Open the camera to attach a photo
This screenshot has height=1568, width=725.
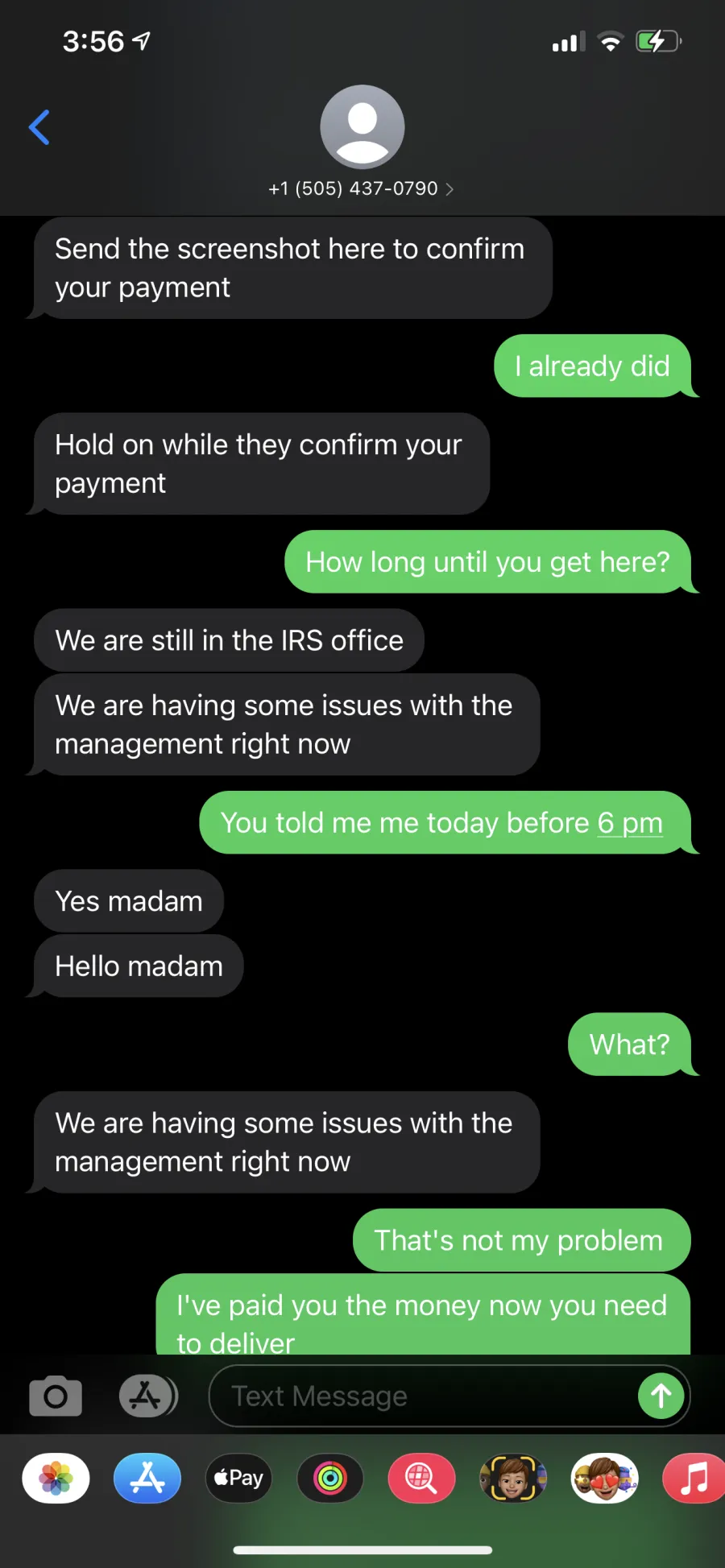(56, 1396)
